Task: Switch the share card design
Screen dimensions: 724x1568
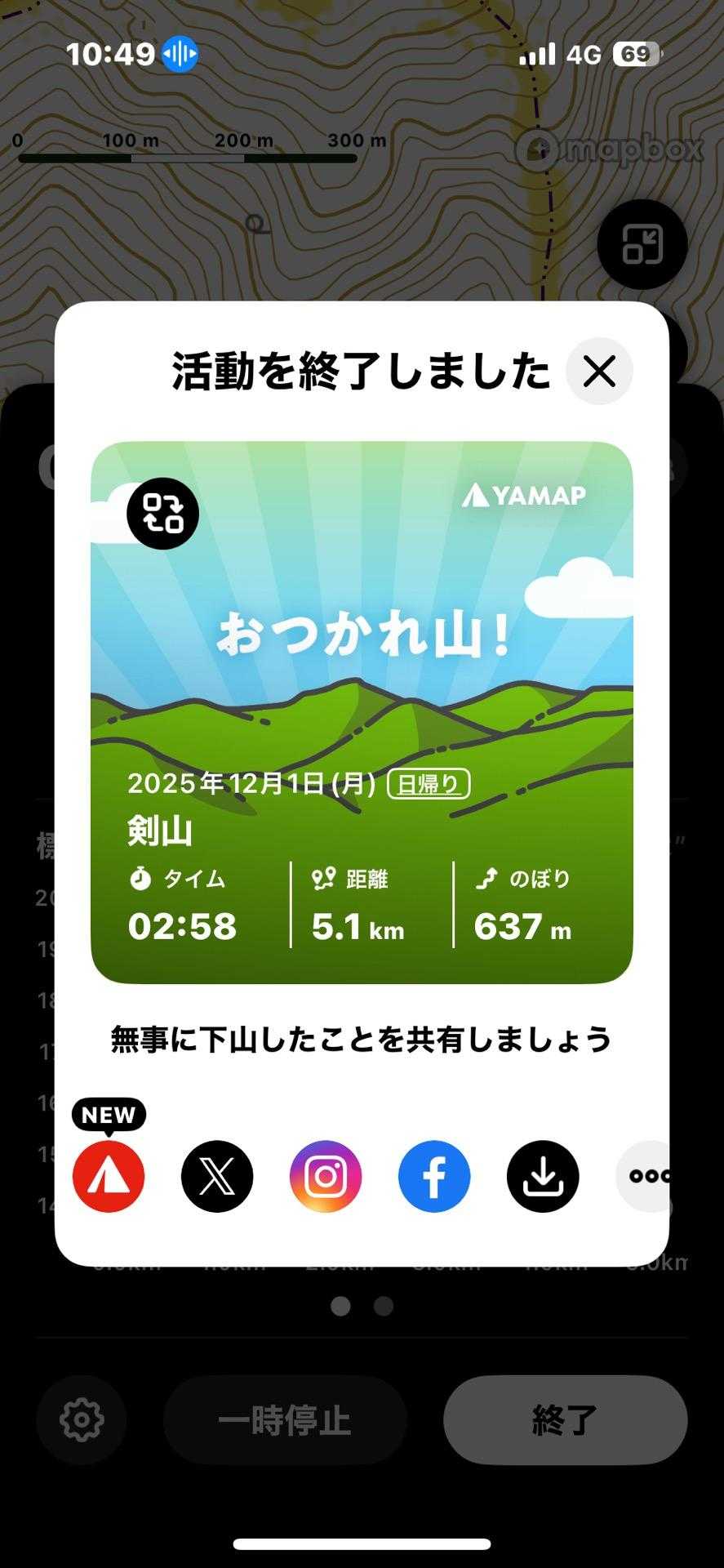Action: pyautogui.click(x=163, y=513)
